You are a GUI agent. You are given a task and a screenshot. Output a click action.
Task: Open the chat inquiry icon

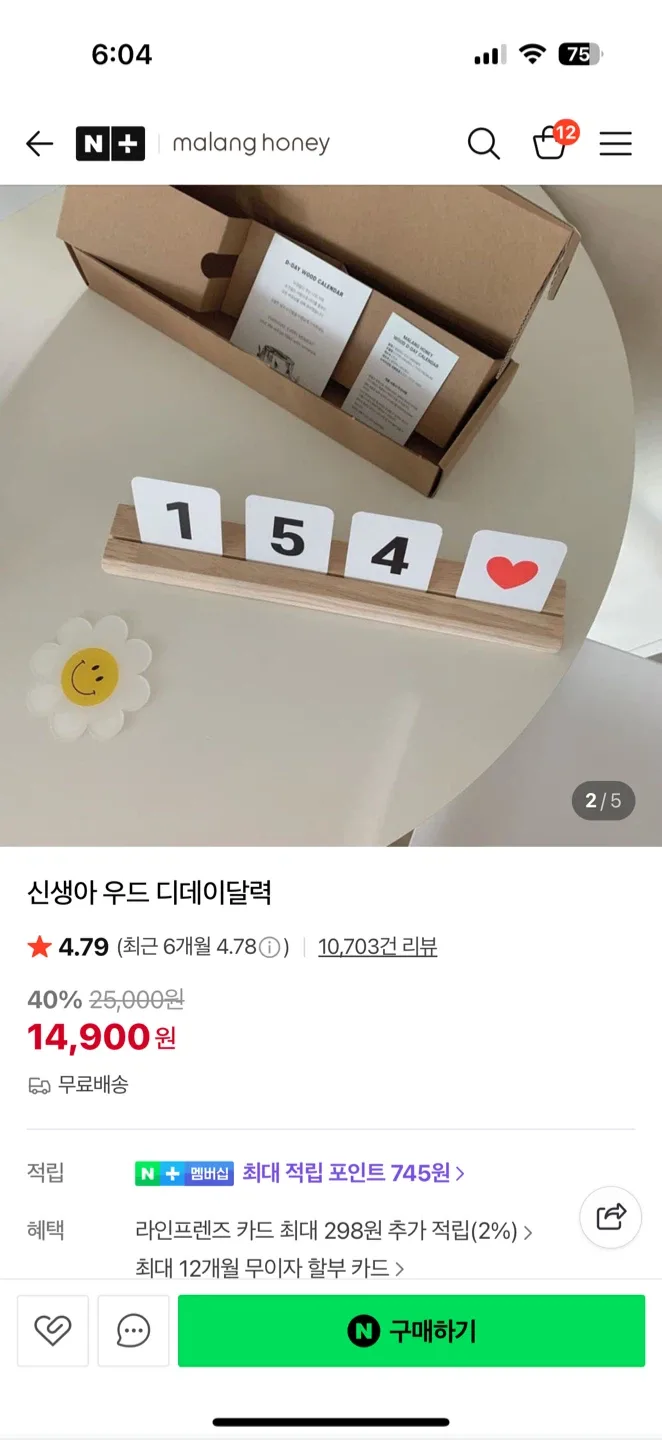(x=133, y=1330)
